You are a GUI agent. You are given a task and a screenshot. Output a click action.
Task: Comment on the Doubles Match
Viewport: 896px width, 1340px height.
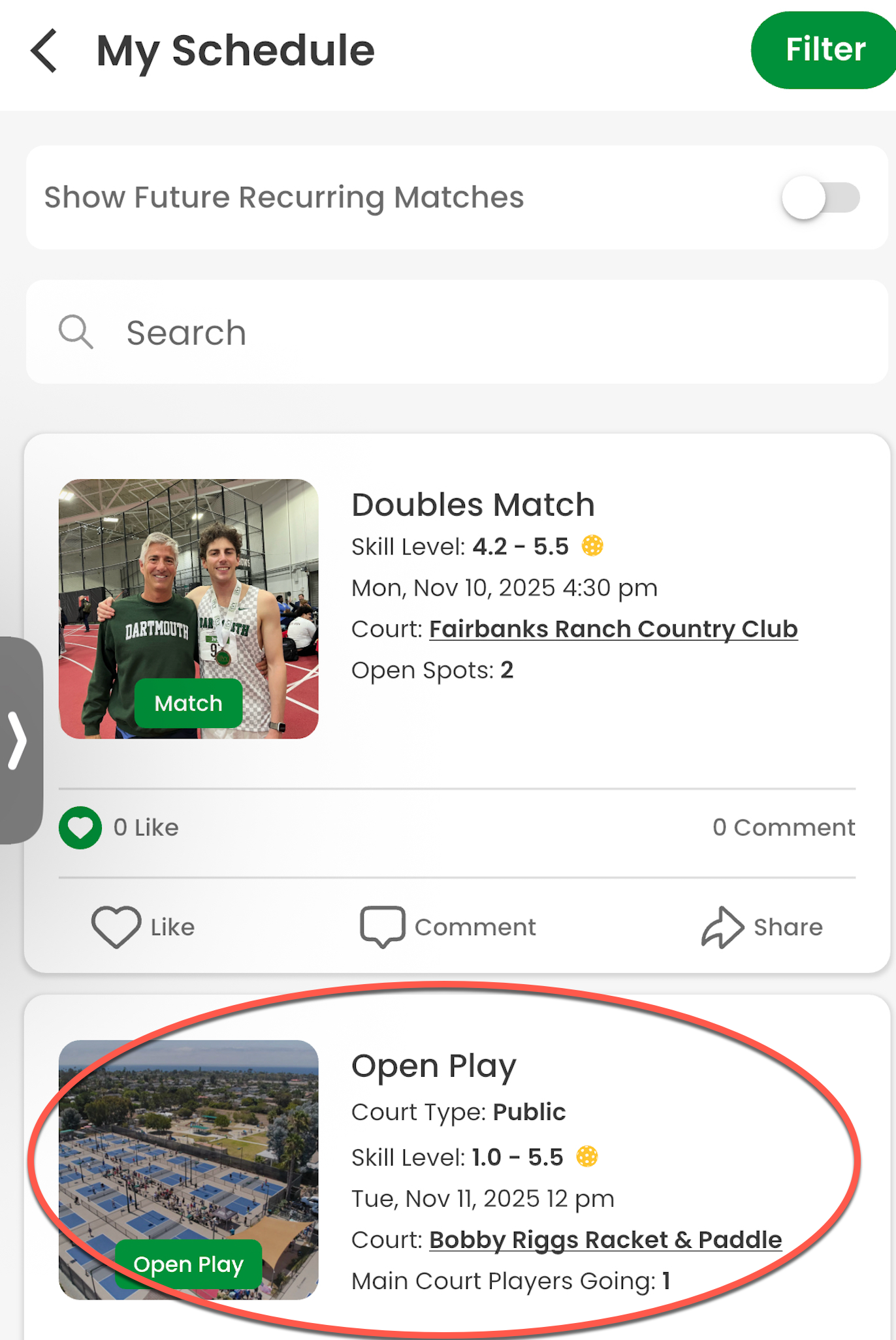pyautogui.click(x=448, y=927)
